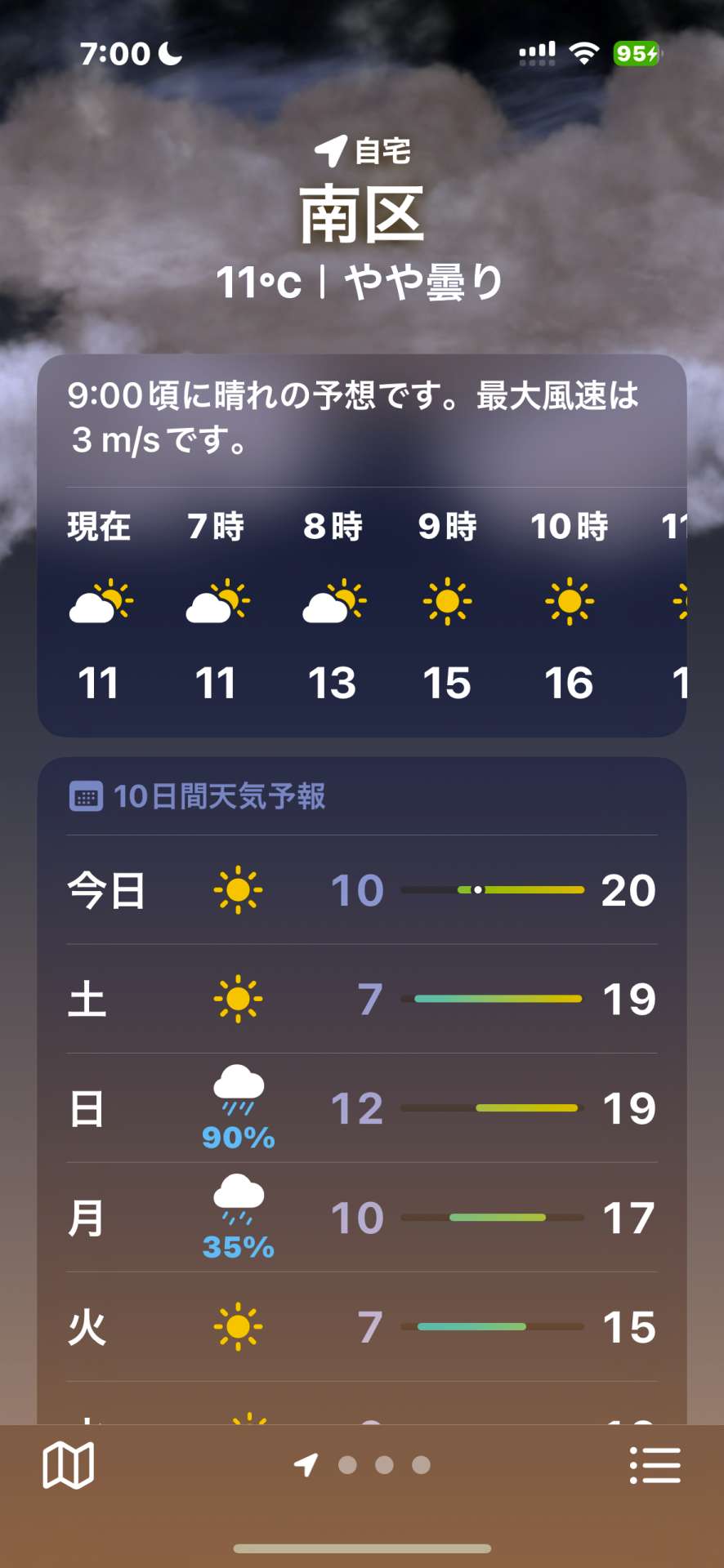Open Sunday (日) 90% rain forecast
The width and height of the screenshot is (724, 1568).
tap(361, 1108)
